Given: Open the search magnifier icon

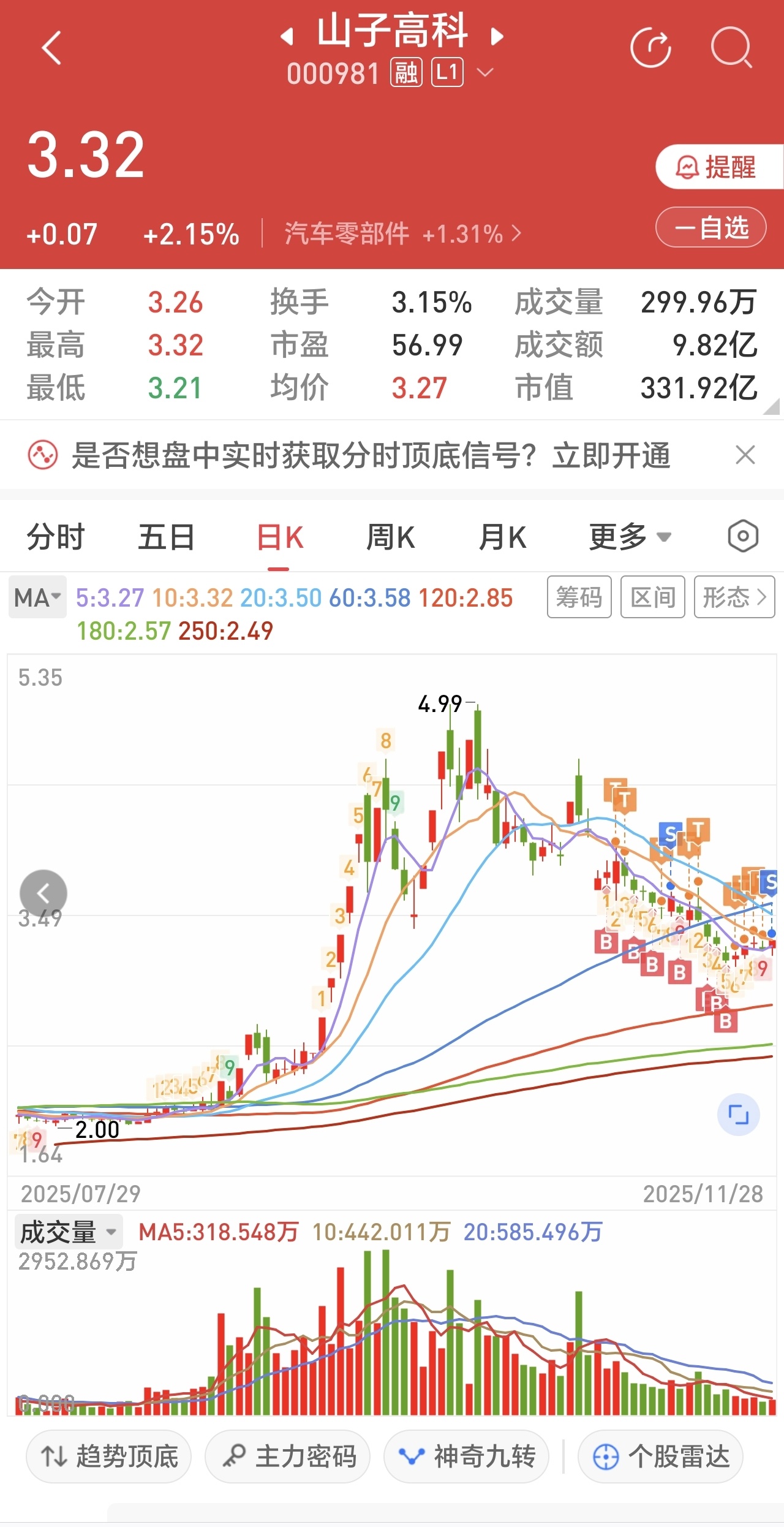Looking at the screenshot, I should pyautogui.click(x=731, y=47).
